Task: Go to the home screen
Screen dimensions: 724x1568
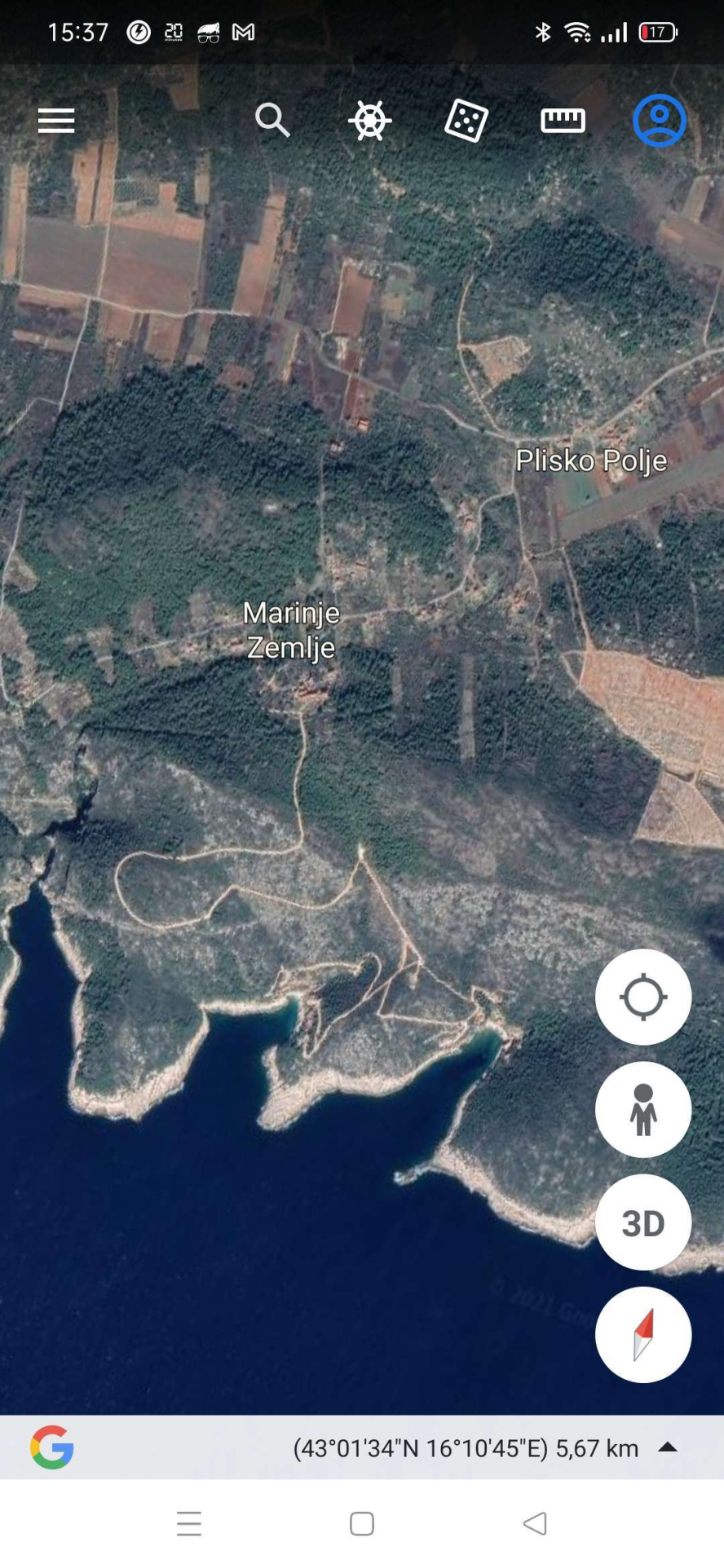Action: pos(362,1523)
